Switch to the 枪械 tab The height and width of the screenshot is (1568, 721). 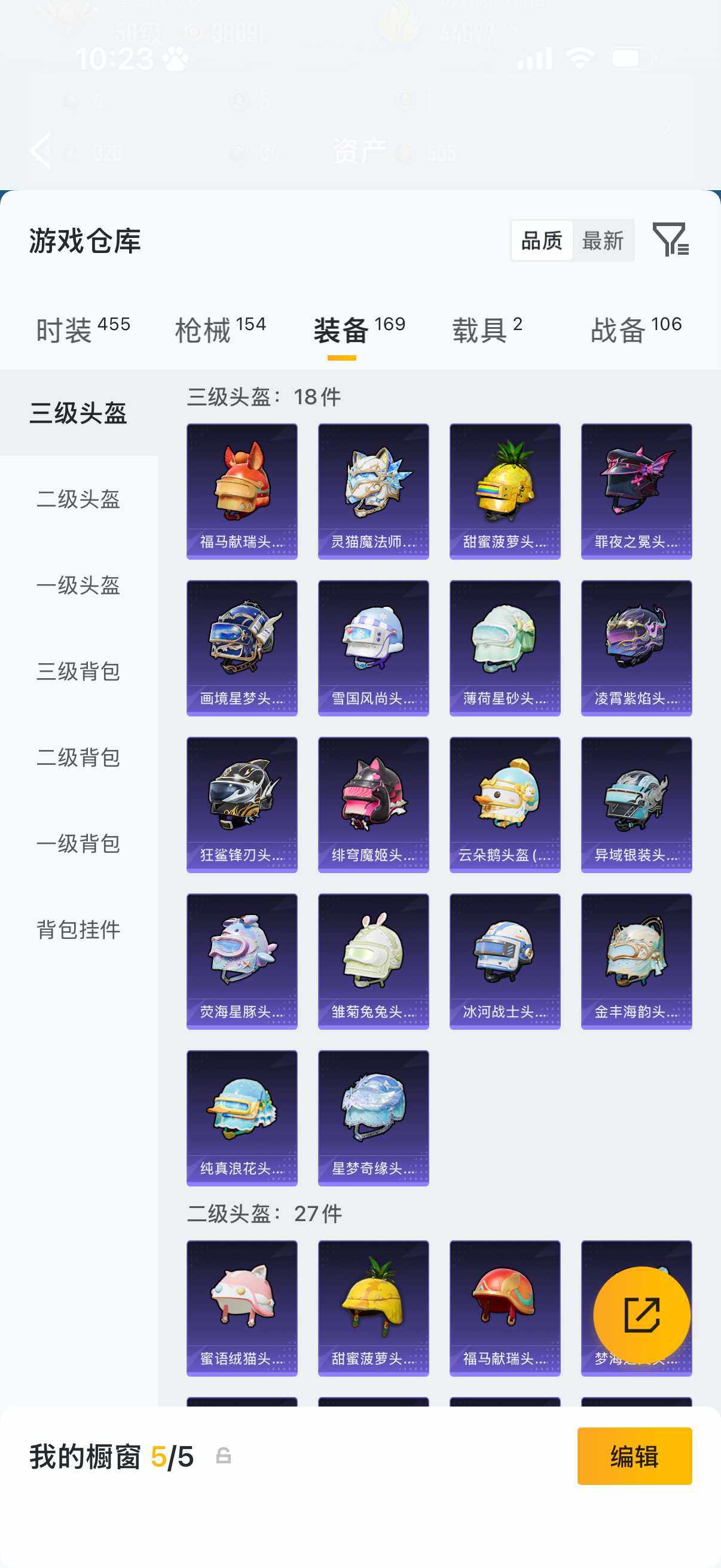click(x=220, y=330)
